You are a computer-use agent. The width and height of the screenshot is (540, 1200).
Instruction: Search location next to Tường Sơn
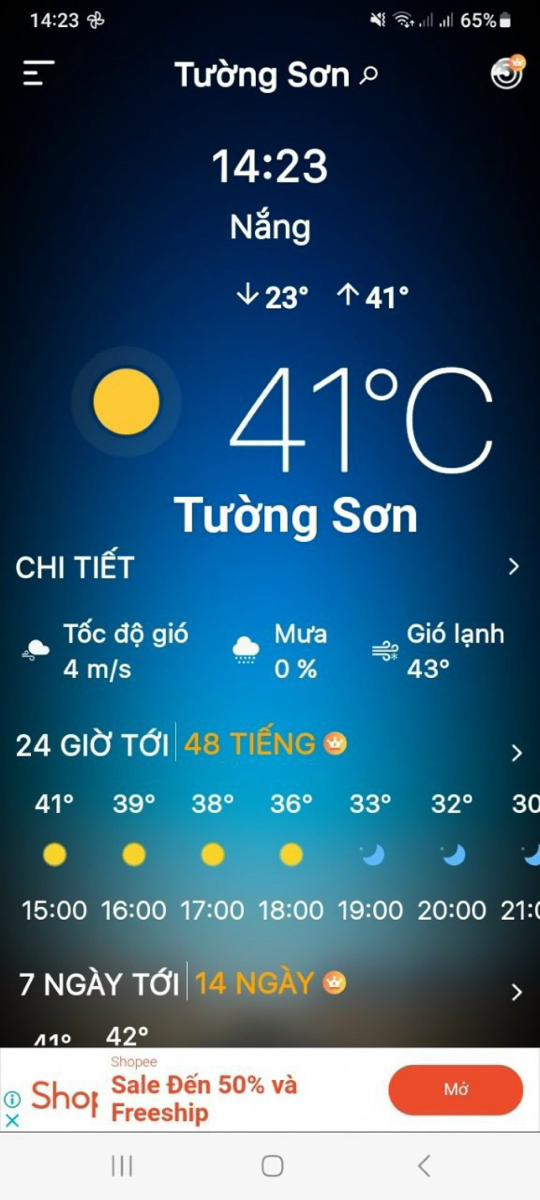pyautogui.click(x=370, y=75)
